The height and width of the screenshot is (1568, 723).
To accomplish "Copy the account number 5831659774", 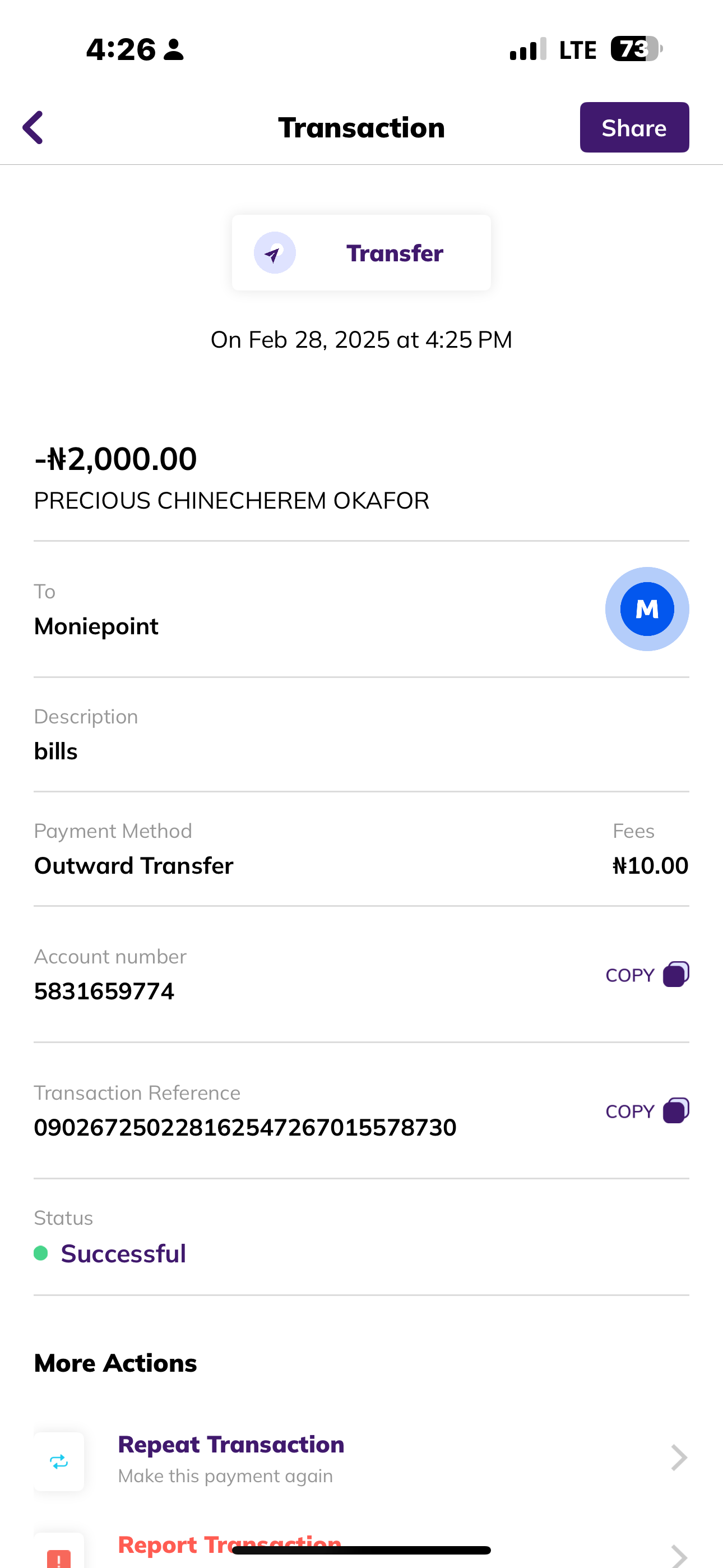I will pos(647,975).
